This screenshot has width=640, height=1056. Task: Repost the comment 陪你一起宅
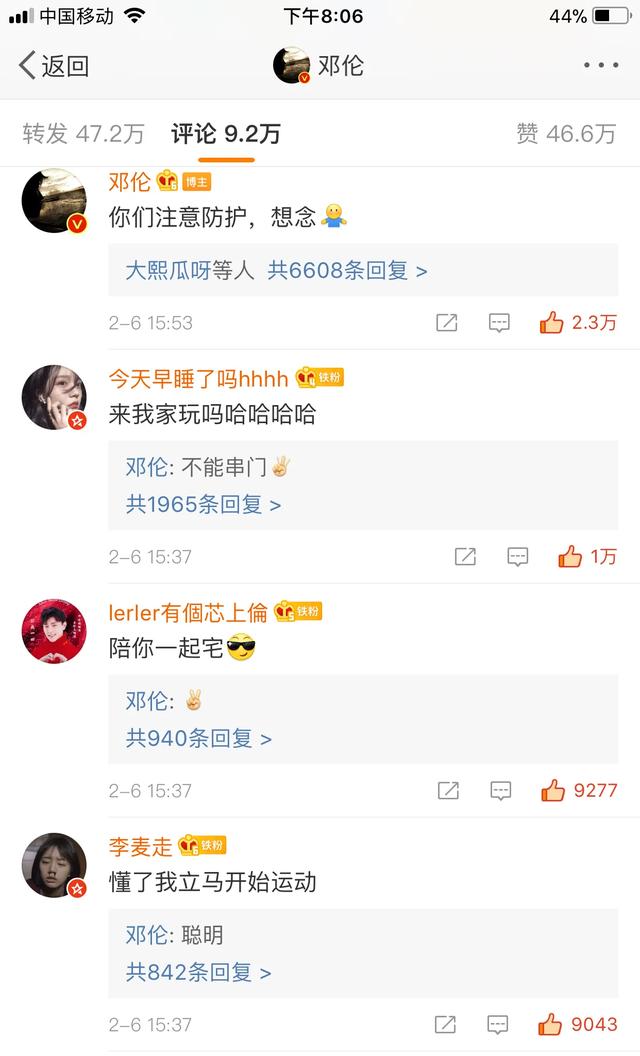448,791
